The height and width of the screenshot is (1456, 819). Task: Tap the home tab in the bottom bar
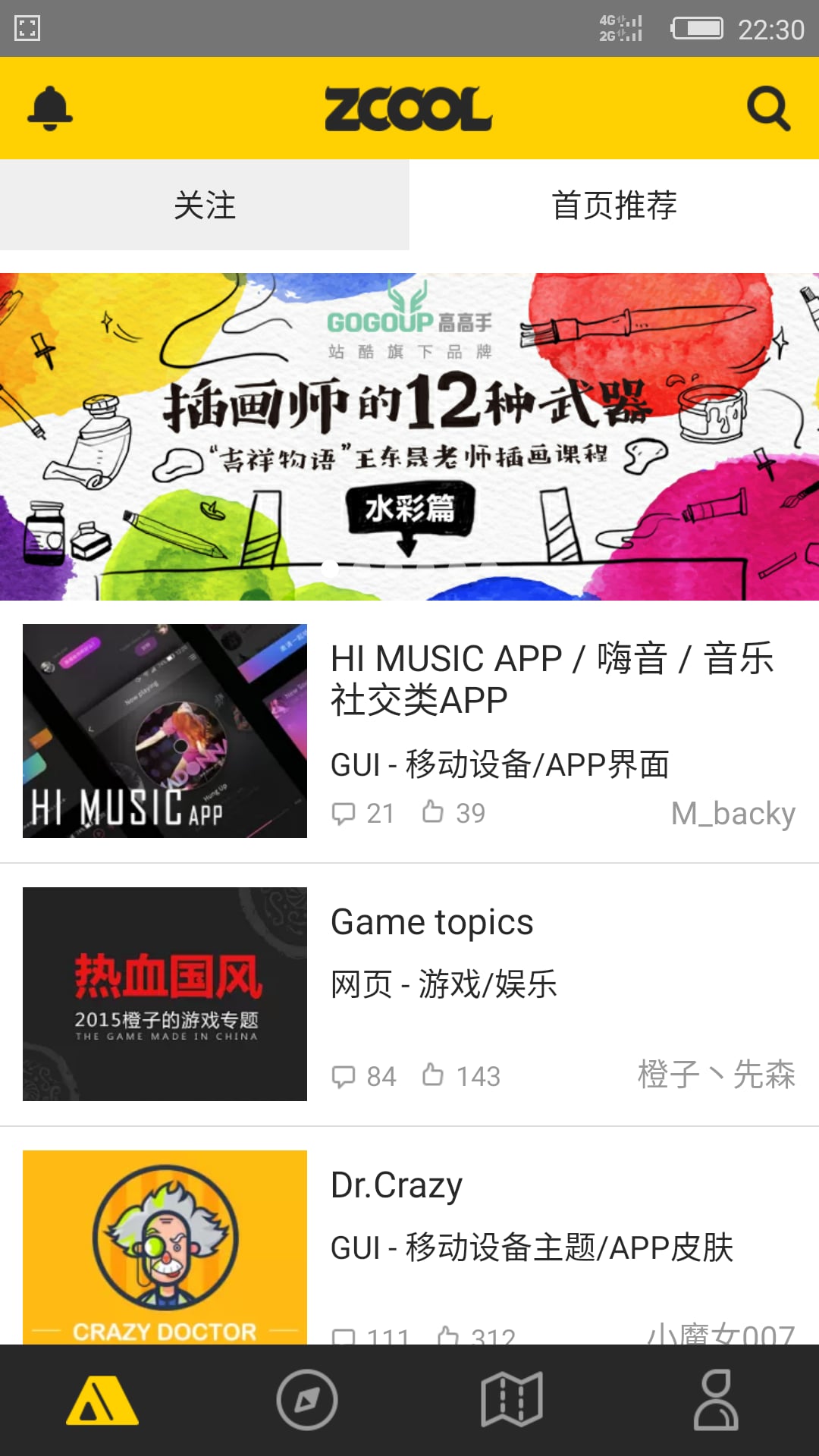(102, 1400)
